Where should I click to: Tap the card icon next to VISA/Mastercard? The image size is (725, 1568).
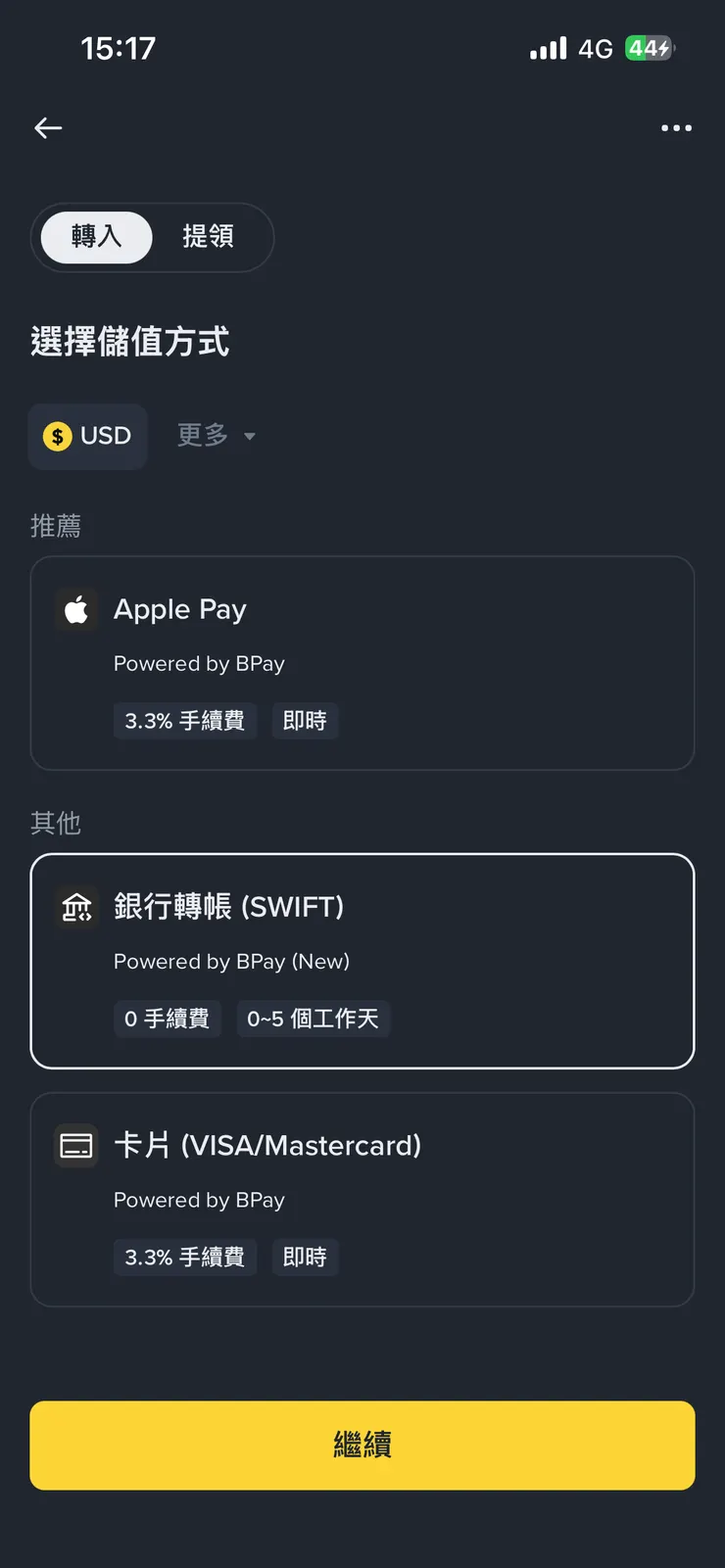75,1145
